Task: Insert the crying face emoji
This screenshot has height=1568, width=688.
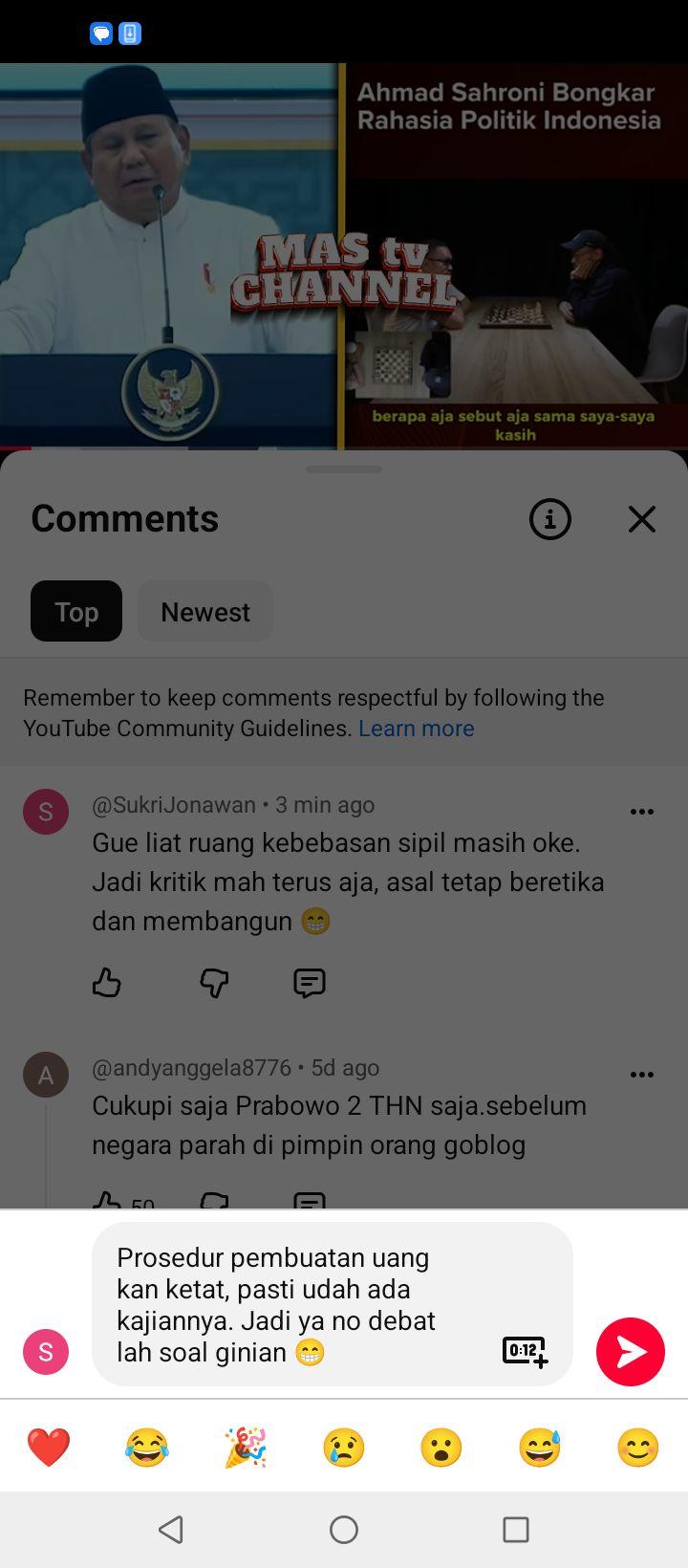Action: 344,1447
